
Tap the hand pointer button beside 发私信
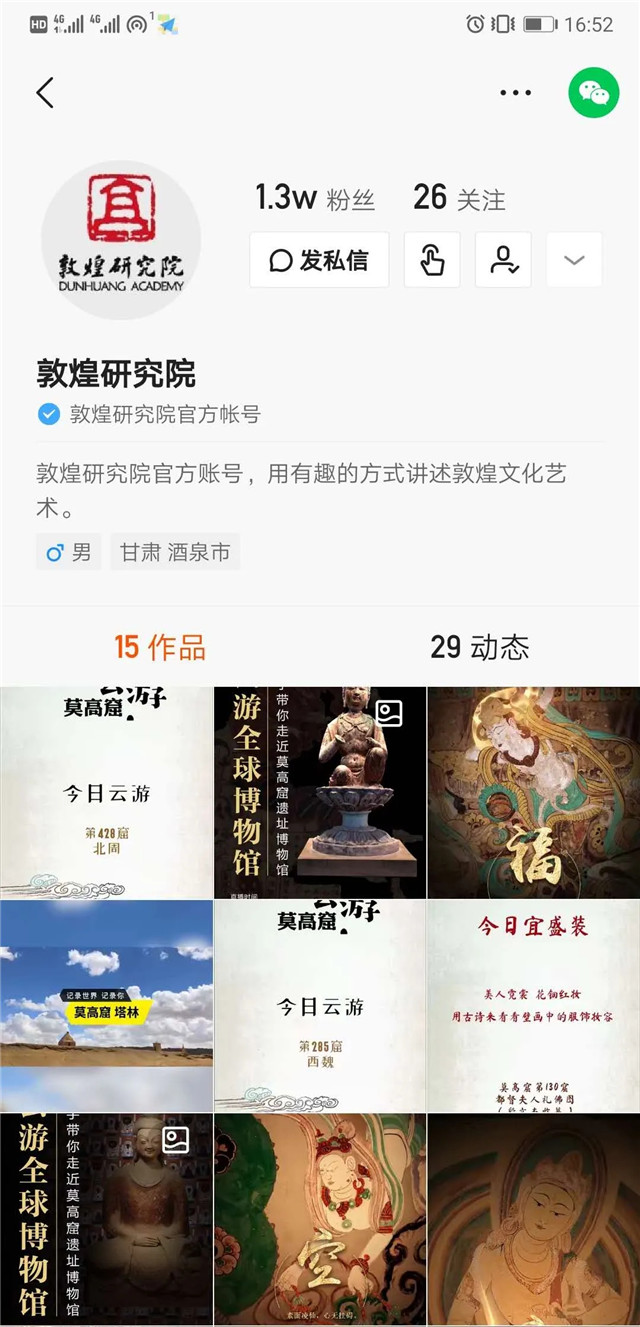(432, 260)
